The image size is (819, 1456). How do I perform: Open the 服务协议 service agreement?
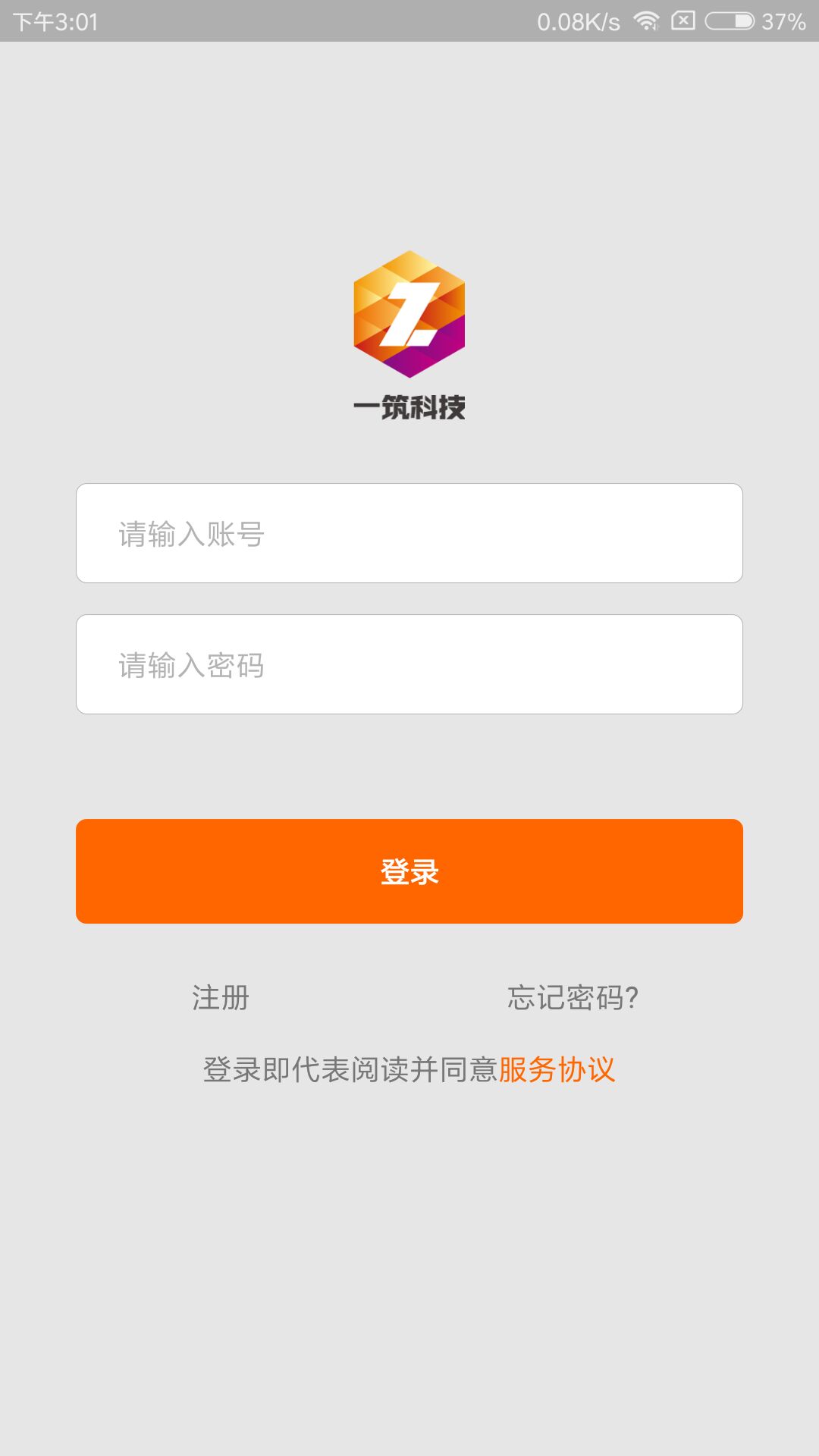tap(557, 1069)
